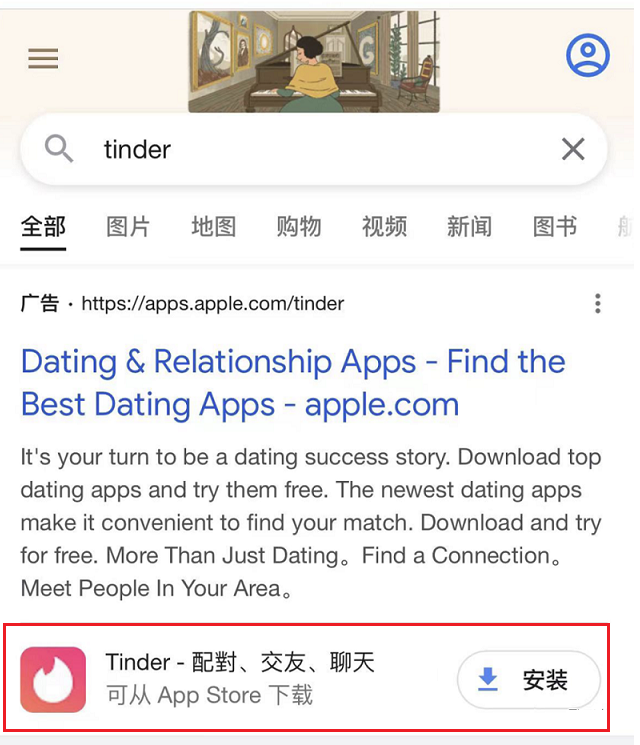This screenshot has height=745, width=640.
Task: Switch to the 地图 tab
Action: click(213, 227)
